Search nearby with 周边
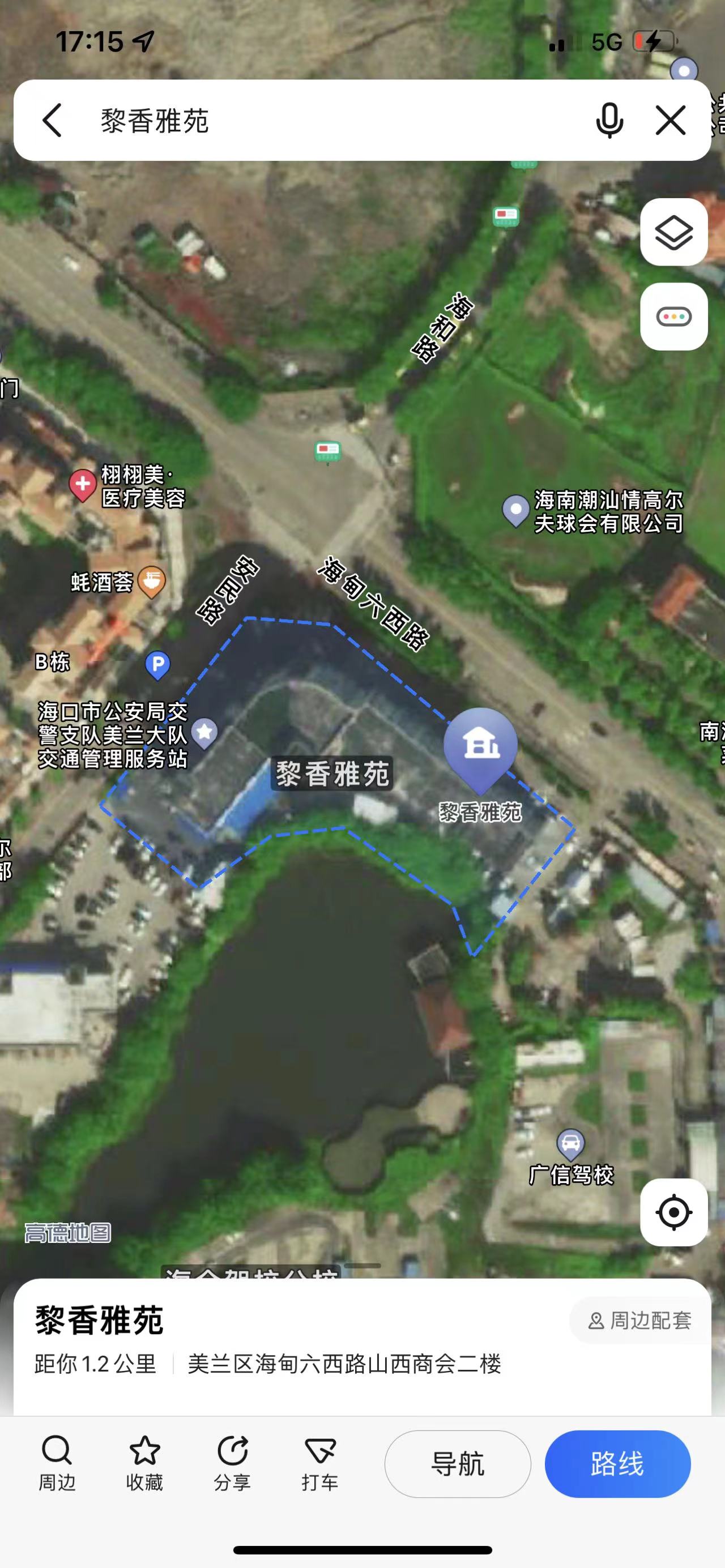The image size is (725, 1568). point(57,1463)
